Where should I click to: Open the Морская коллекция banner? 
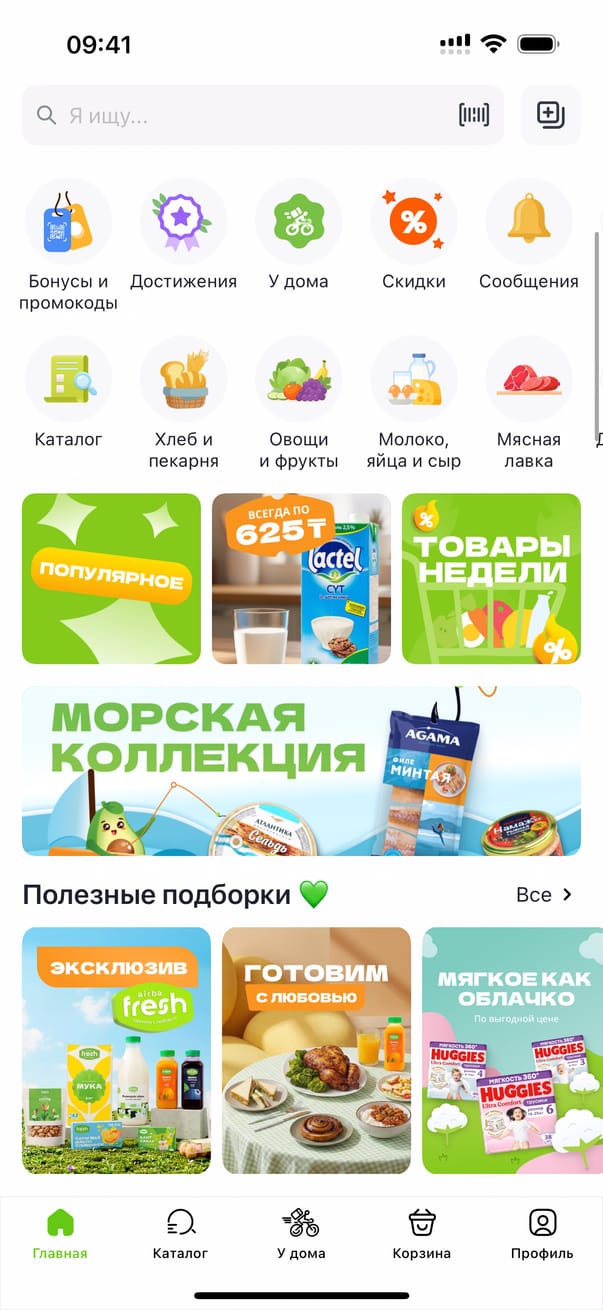point(301,770)
